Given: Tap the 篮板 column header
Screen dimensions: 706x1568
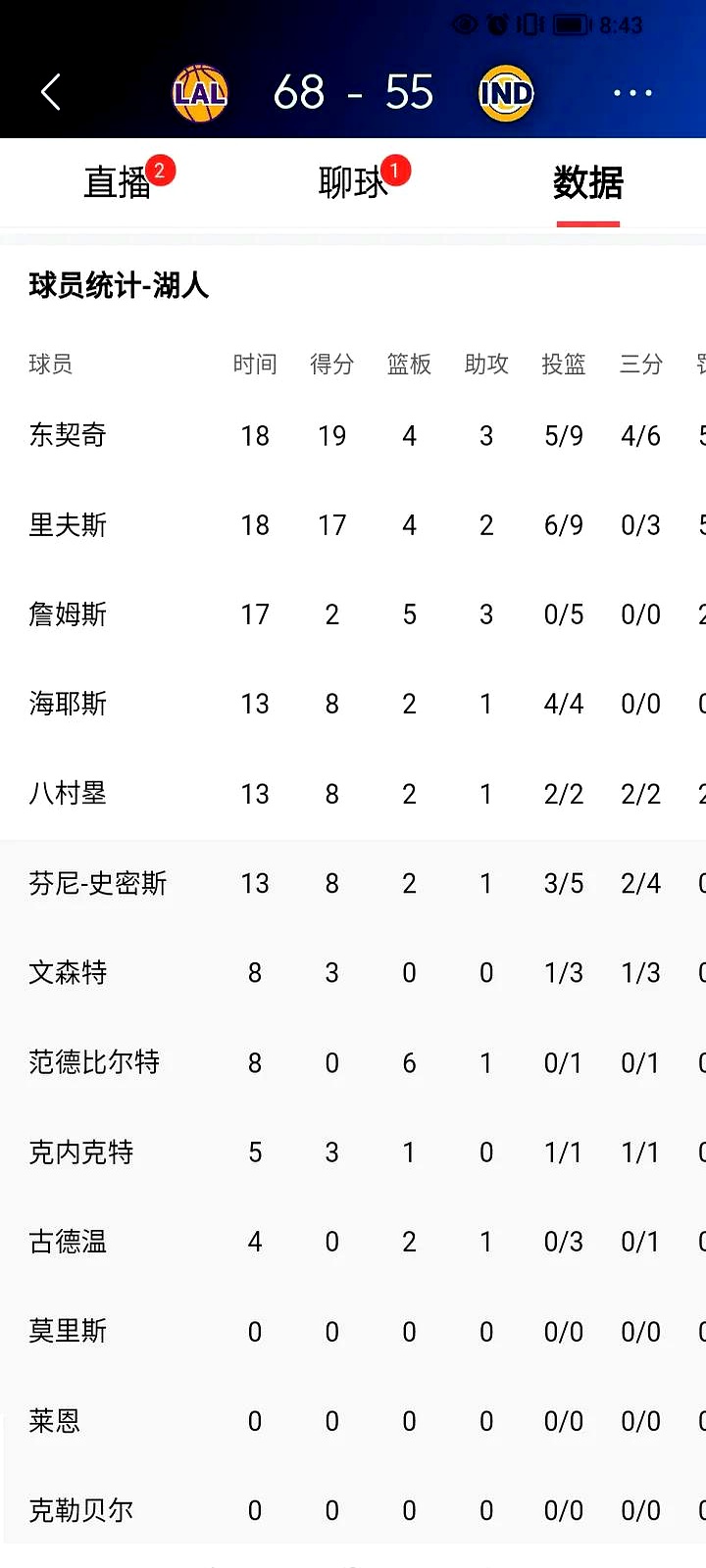Looking at the screenshot, I should (x=409, y=364).
